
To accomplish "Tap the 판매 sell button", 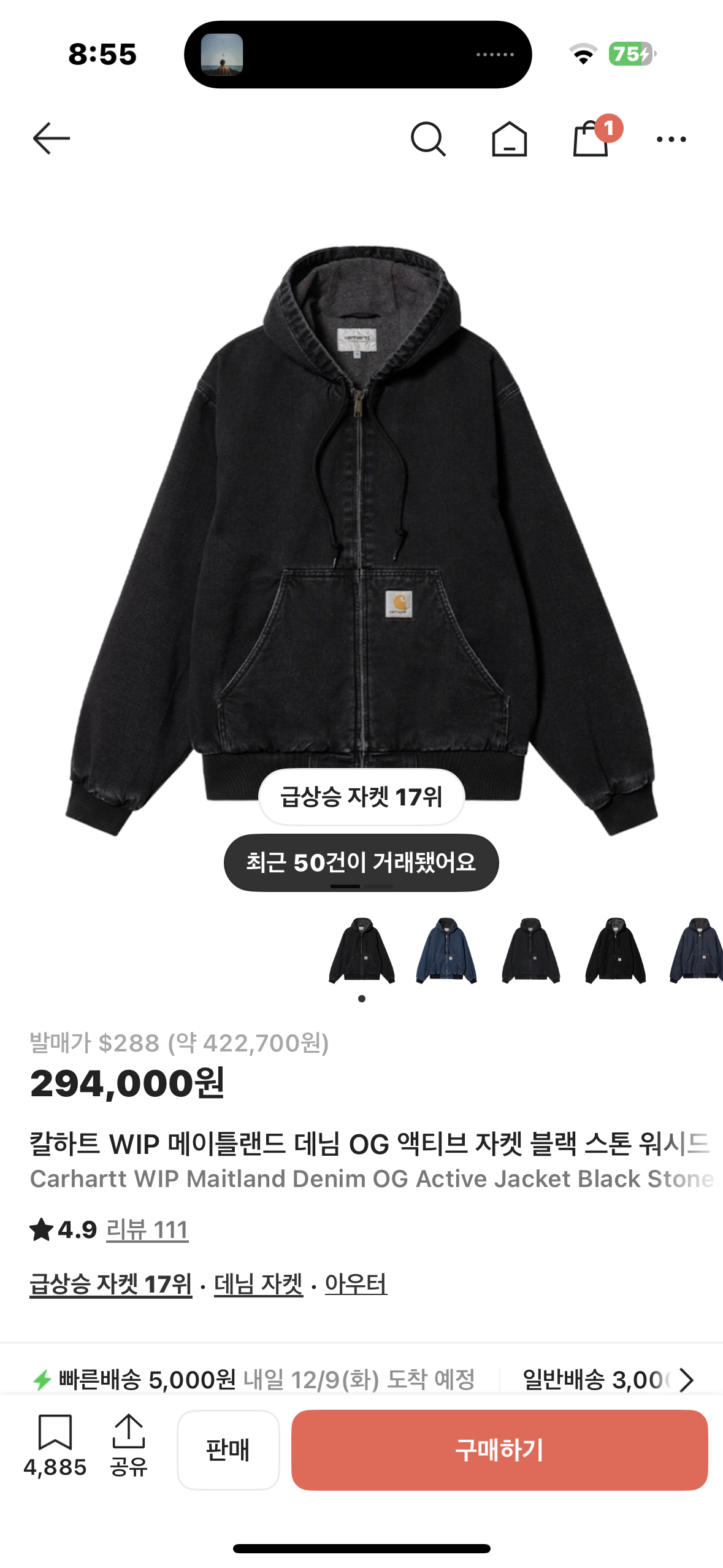I will point(228,1450).
